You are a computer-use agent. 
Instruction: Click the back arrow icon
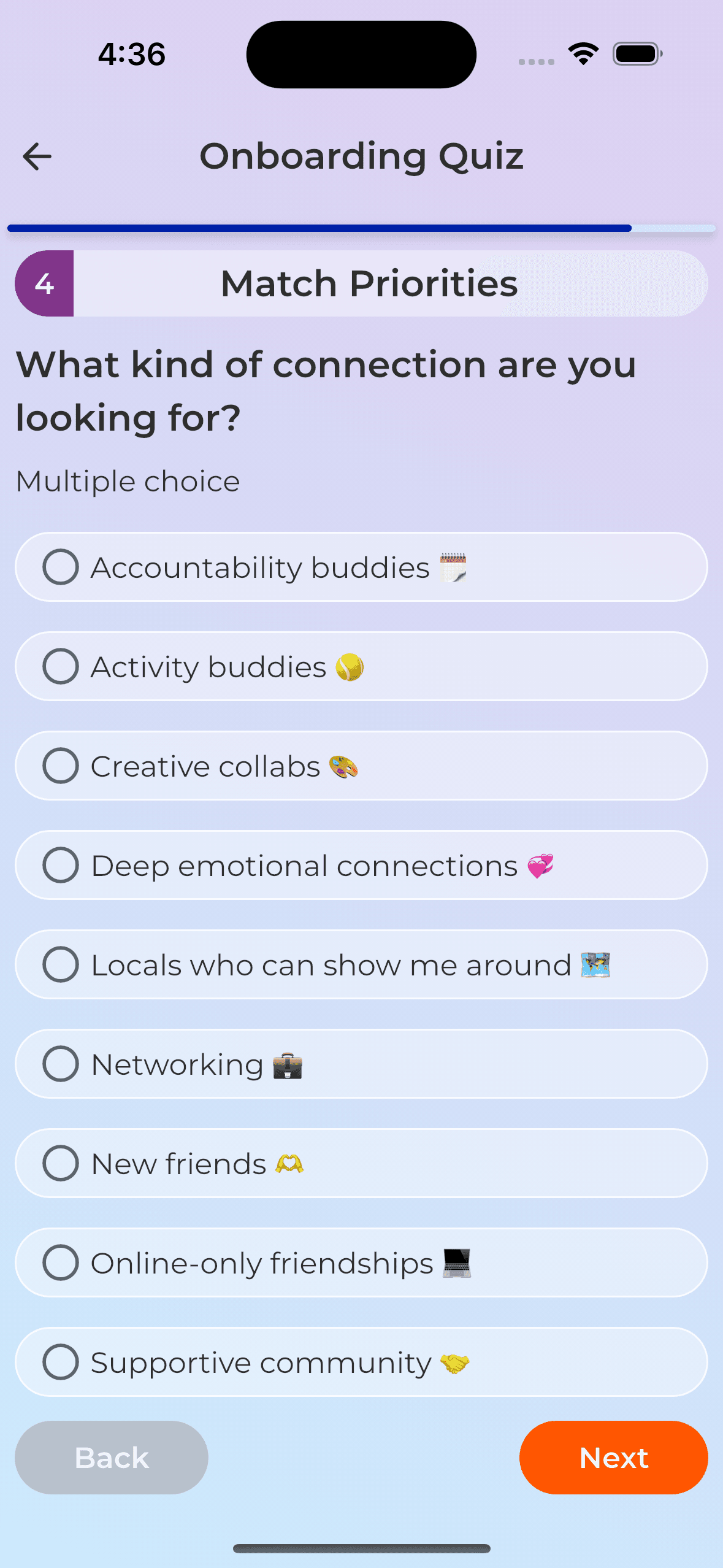pos(37,156)
